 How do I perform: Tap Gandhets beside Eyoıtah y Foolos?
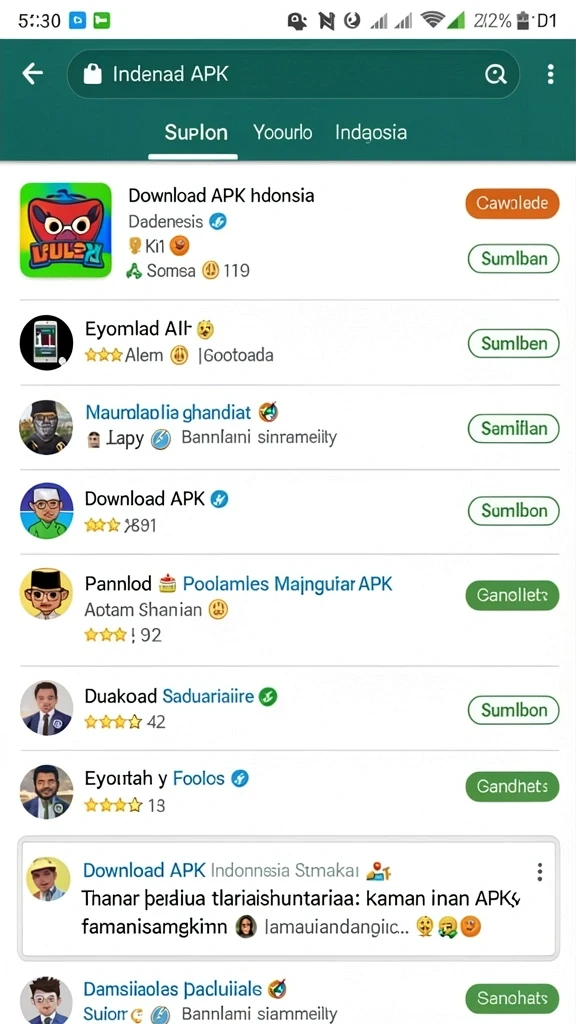(513, 786)
